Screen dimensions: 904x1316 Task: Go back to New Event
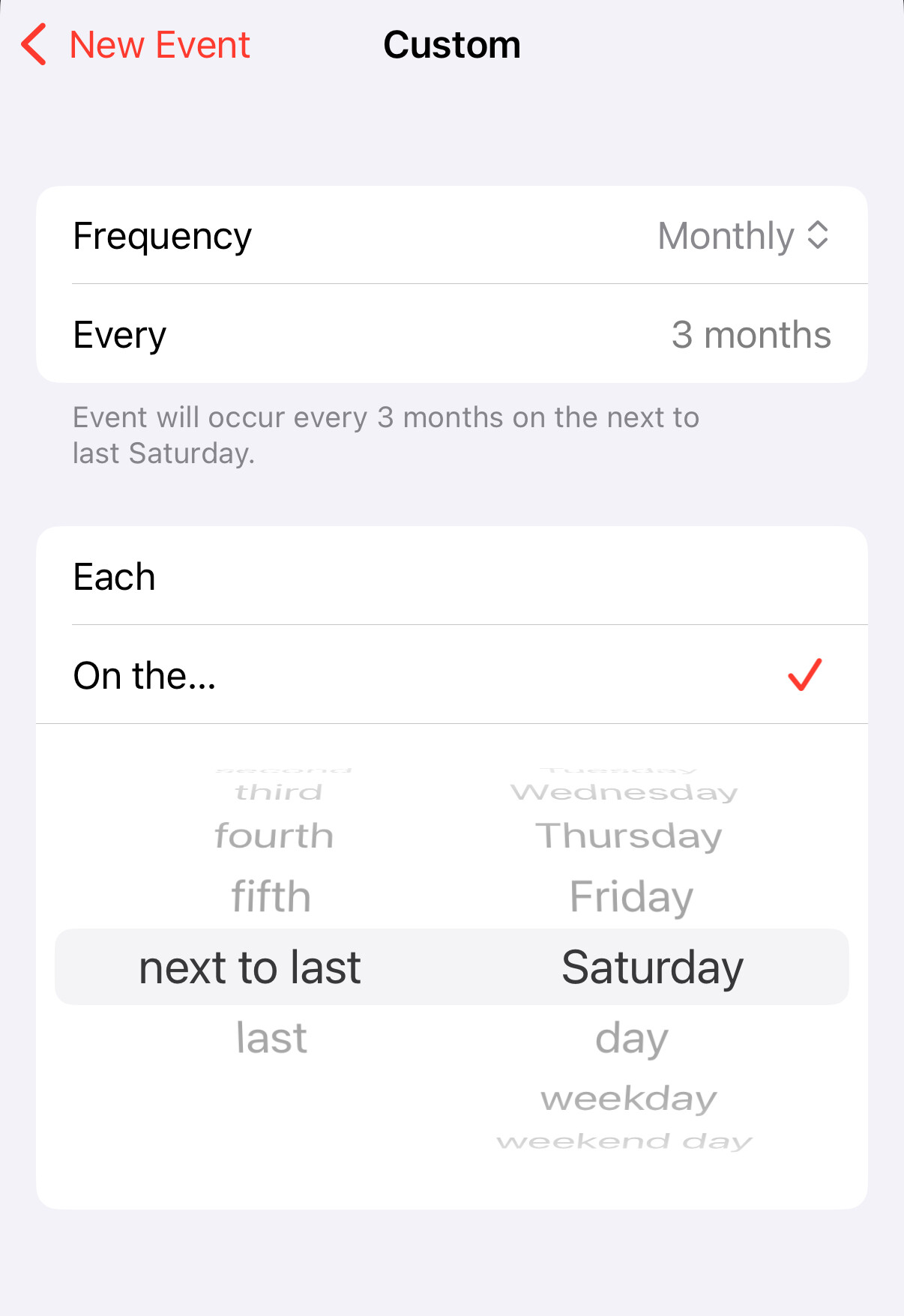coord(136,45)
